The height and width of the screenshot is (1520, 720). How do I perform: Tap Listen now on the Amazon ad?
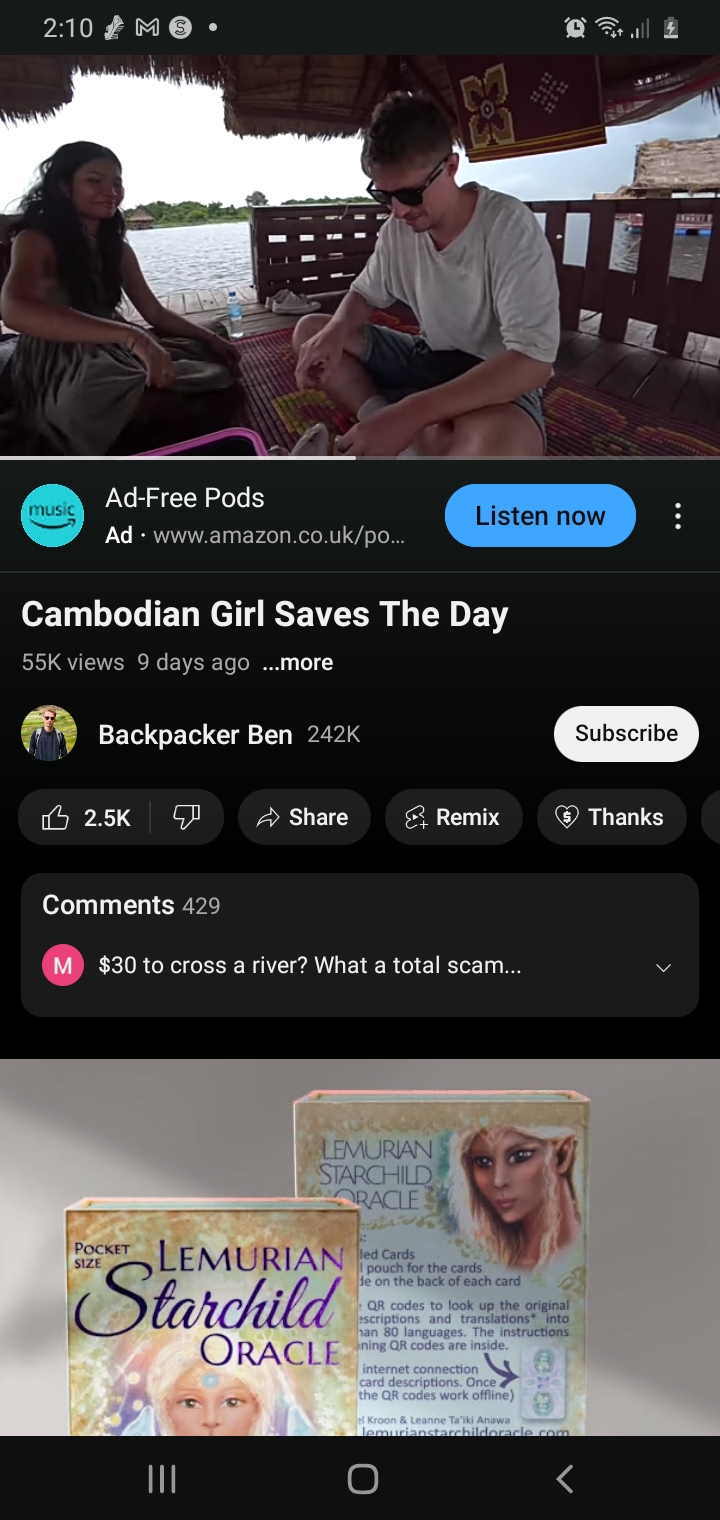(540, 516)
